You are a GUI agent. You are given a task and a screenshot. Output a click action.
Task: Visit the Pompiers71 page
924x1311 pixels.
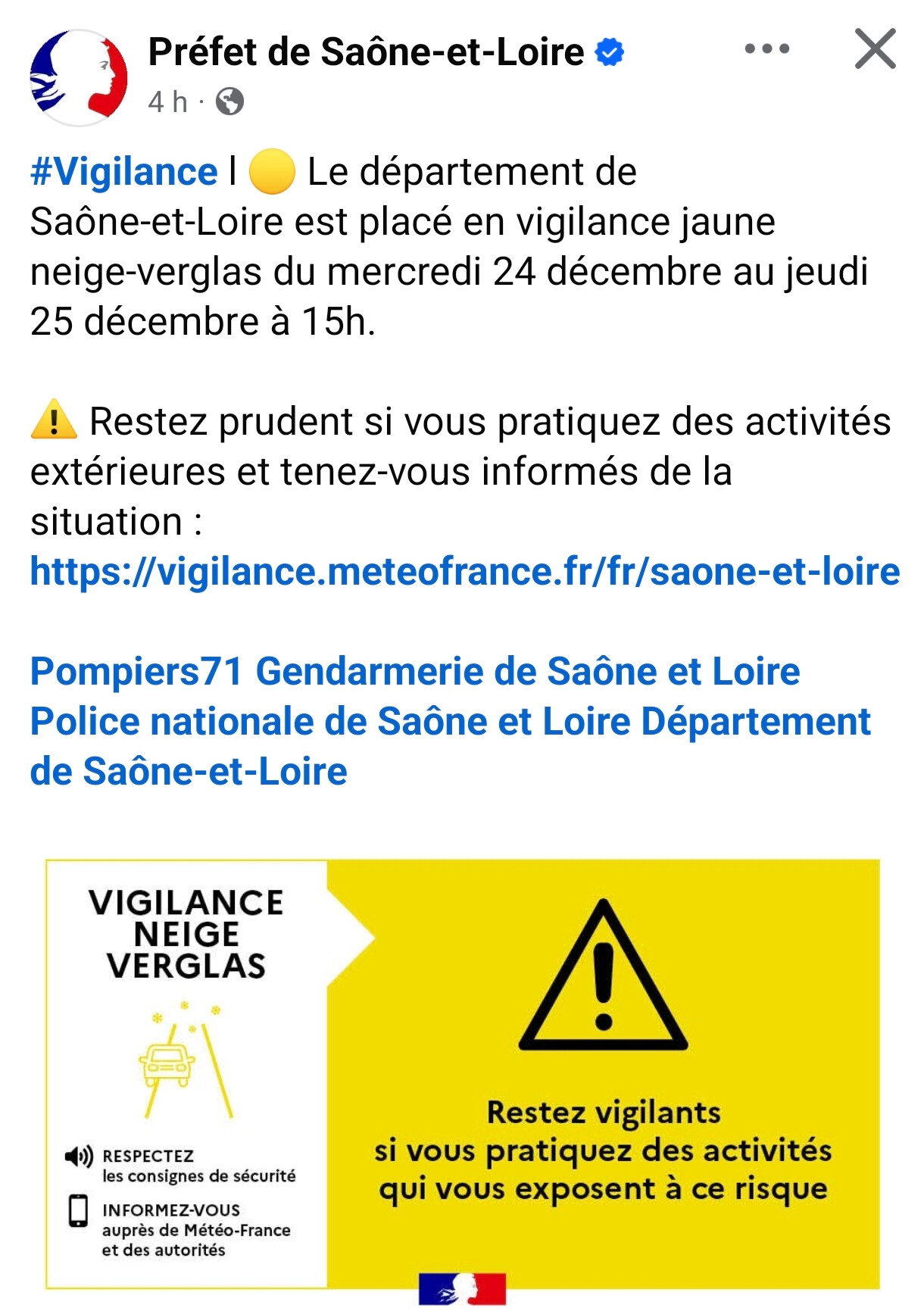pos(136,672)
